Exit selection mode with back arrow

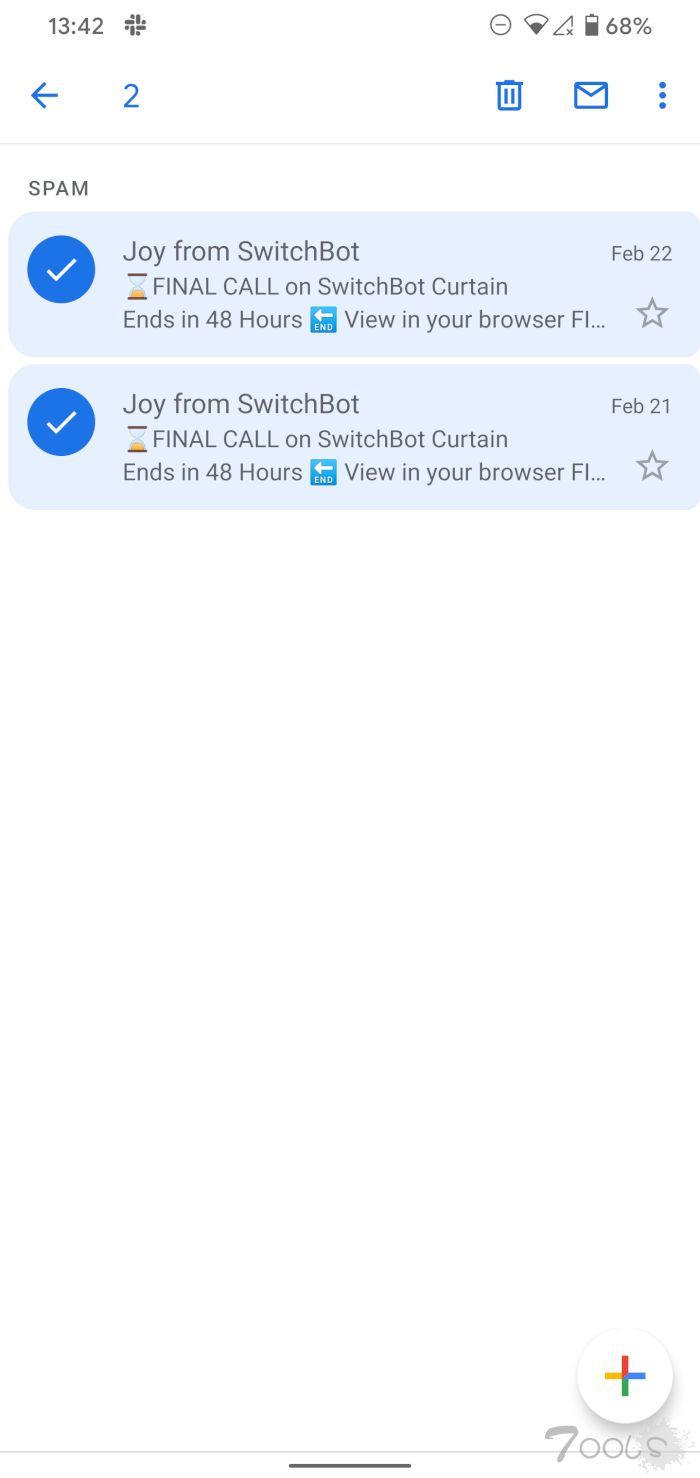point(44,96)
